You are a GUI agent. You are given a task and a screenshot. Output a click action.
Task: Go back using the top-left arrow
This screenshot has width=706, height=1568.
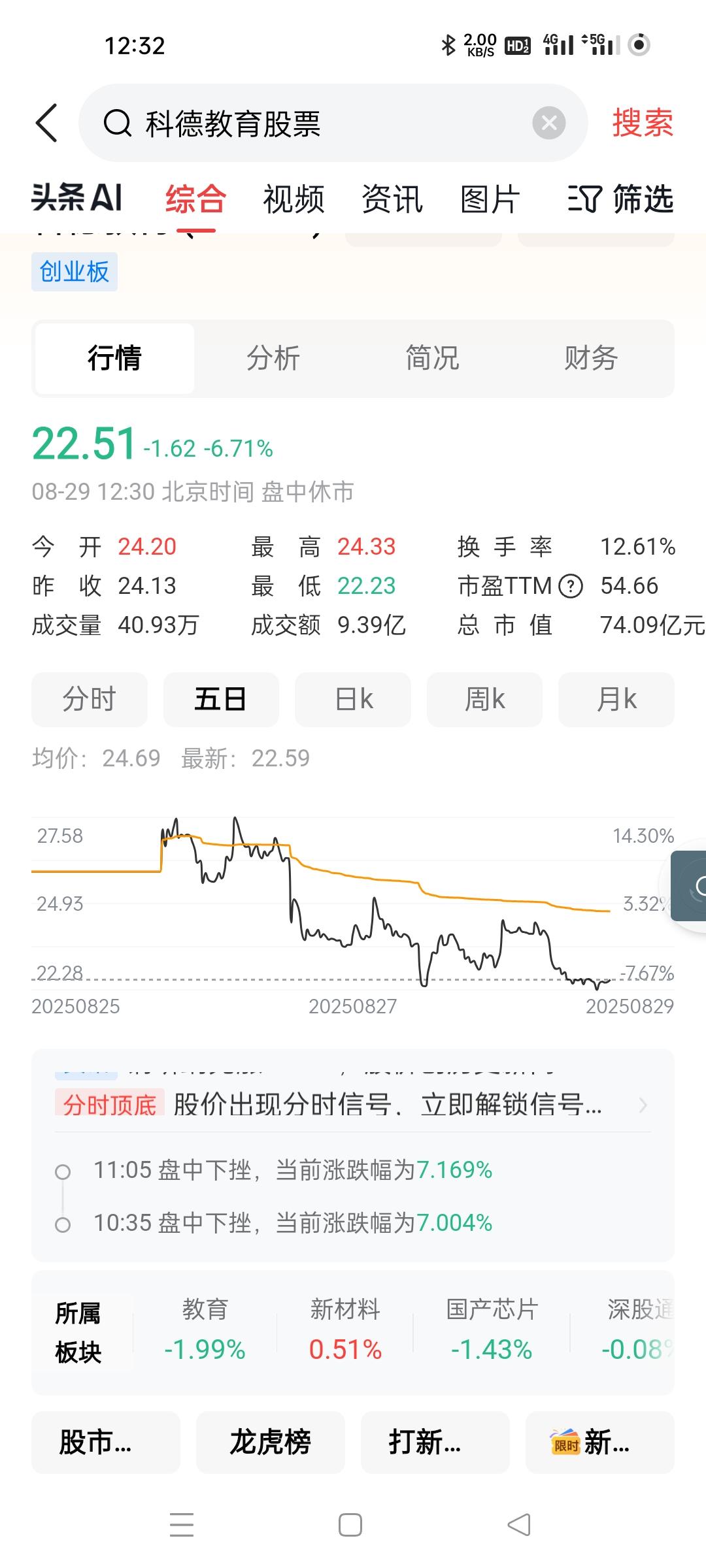click(46, 123)
